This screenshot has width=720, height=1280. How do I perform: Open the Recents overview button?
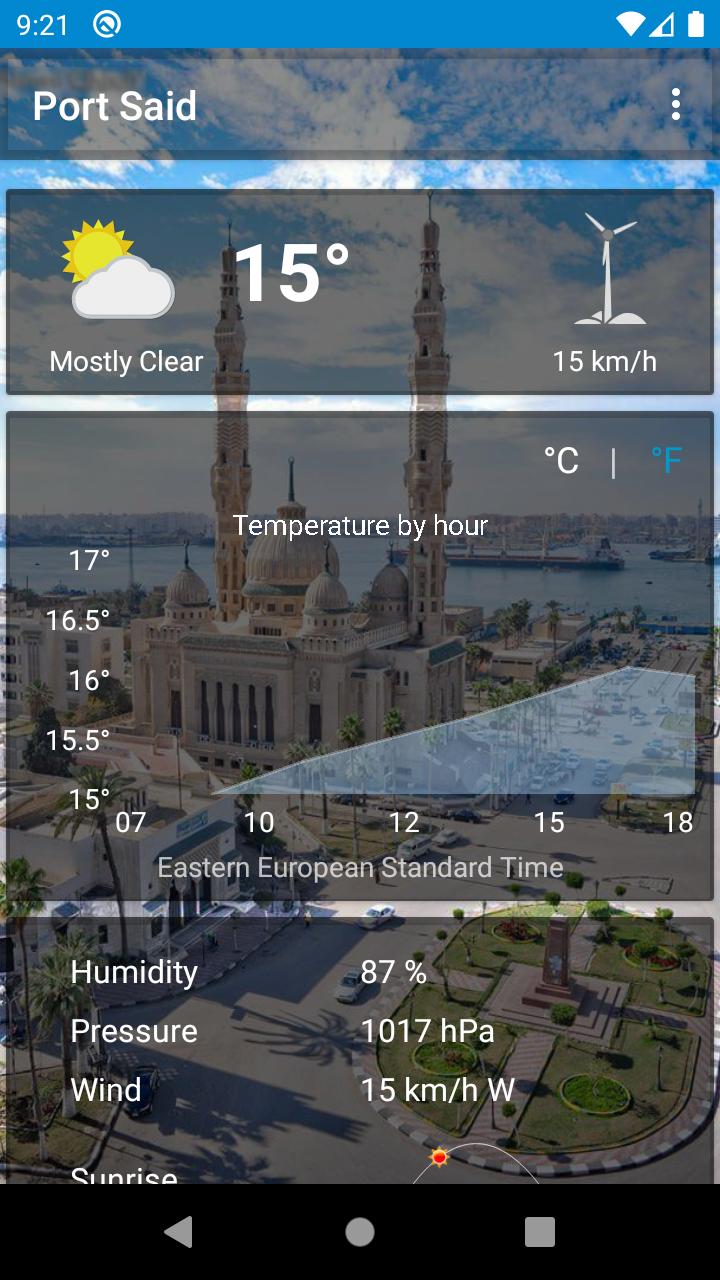click(x=540, y=1232)
